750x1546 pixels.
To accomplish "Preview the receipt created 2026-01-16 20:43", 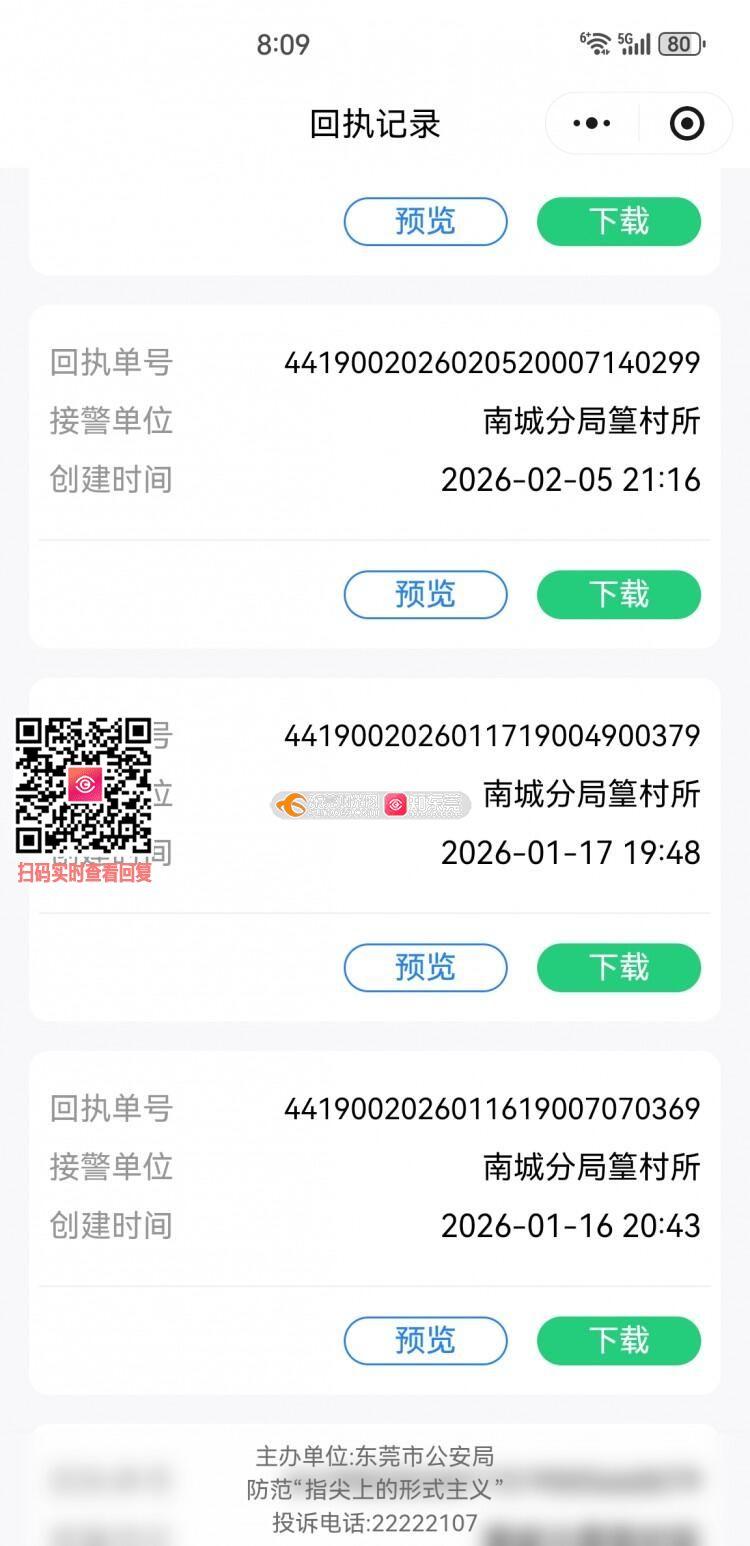I will tap(425, 1340).
